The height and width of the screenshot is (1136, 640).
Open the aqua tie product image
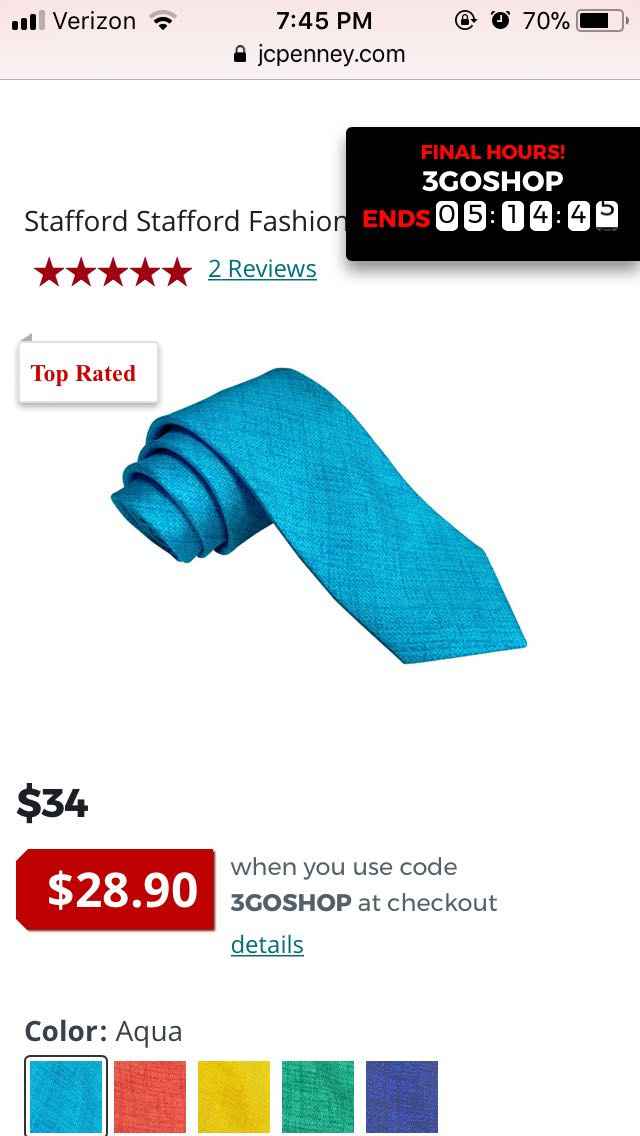tap(320, 515)
